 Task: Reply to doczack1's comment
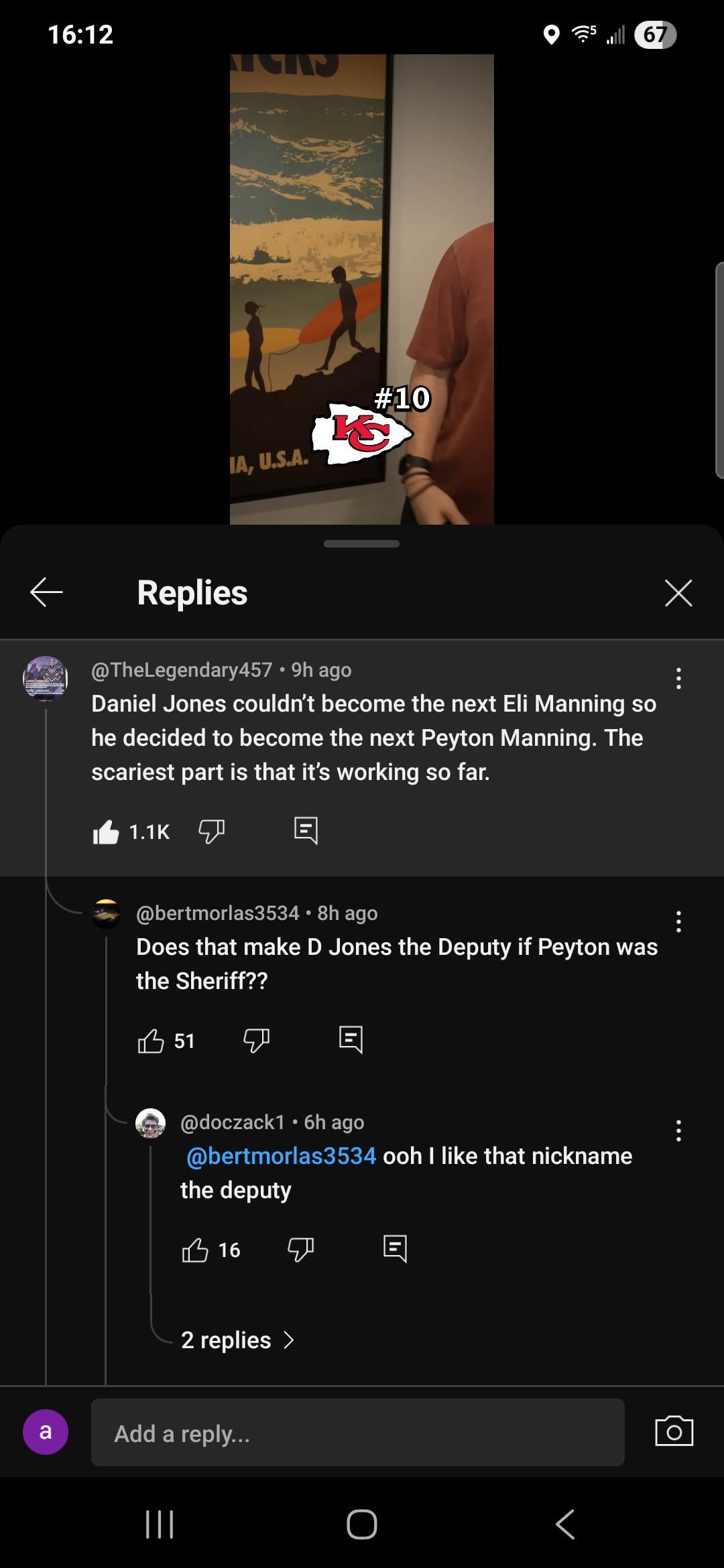point(395,1249)
